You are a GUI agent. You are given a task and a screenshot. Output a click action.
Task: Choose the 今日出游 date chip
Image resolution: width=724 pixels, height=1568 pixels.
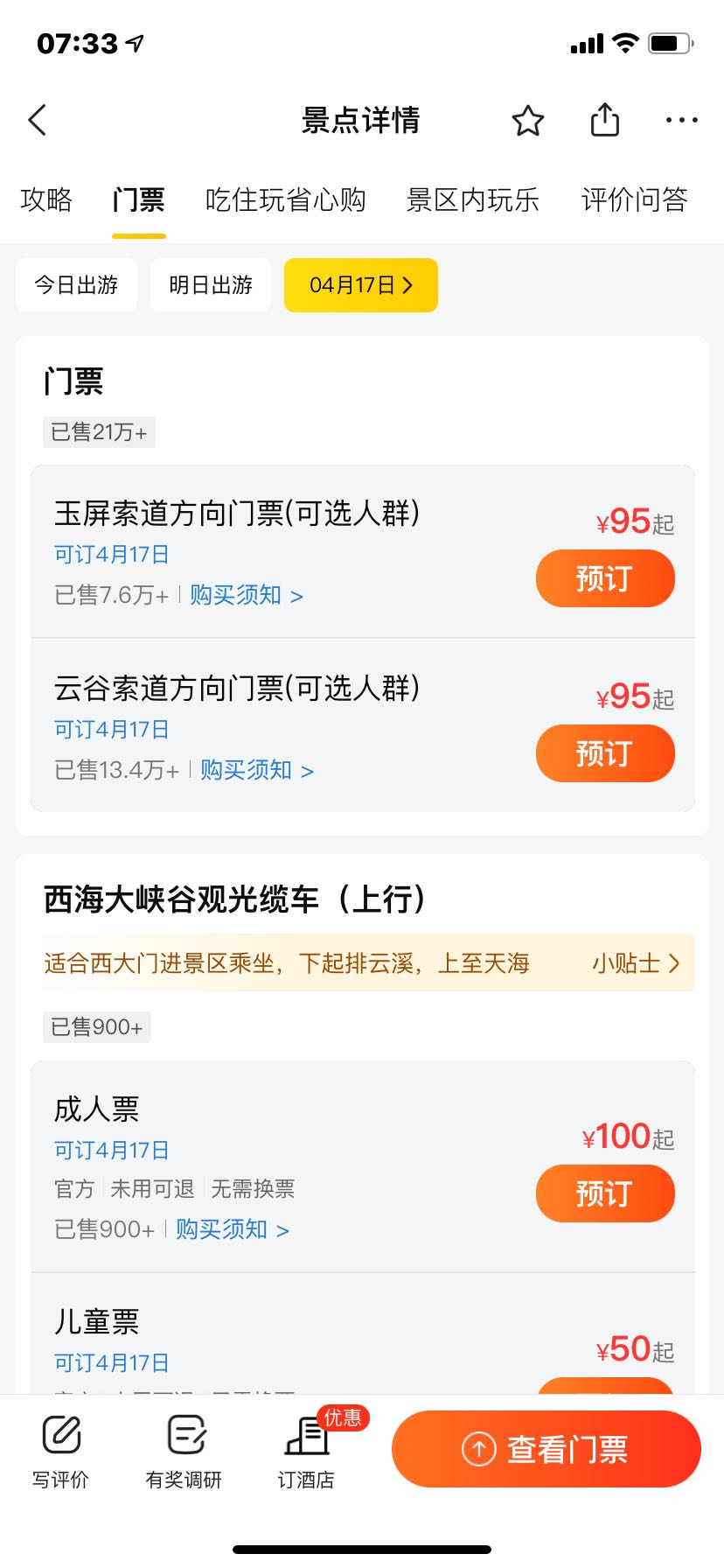[76, 285]
